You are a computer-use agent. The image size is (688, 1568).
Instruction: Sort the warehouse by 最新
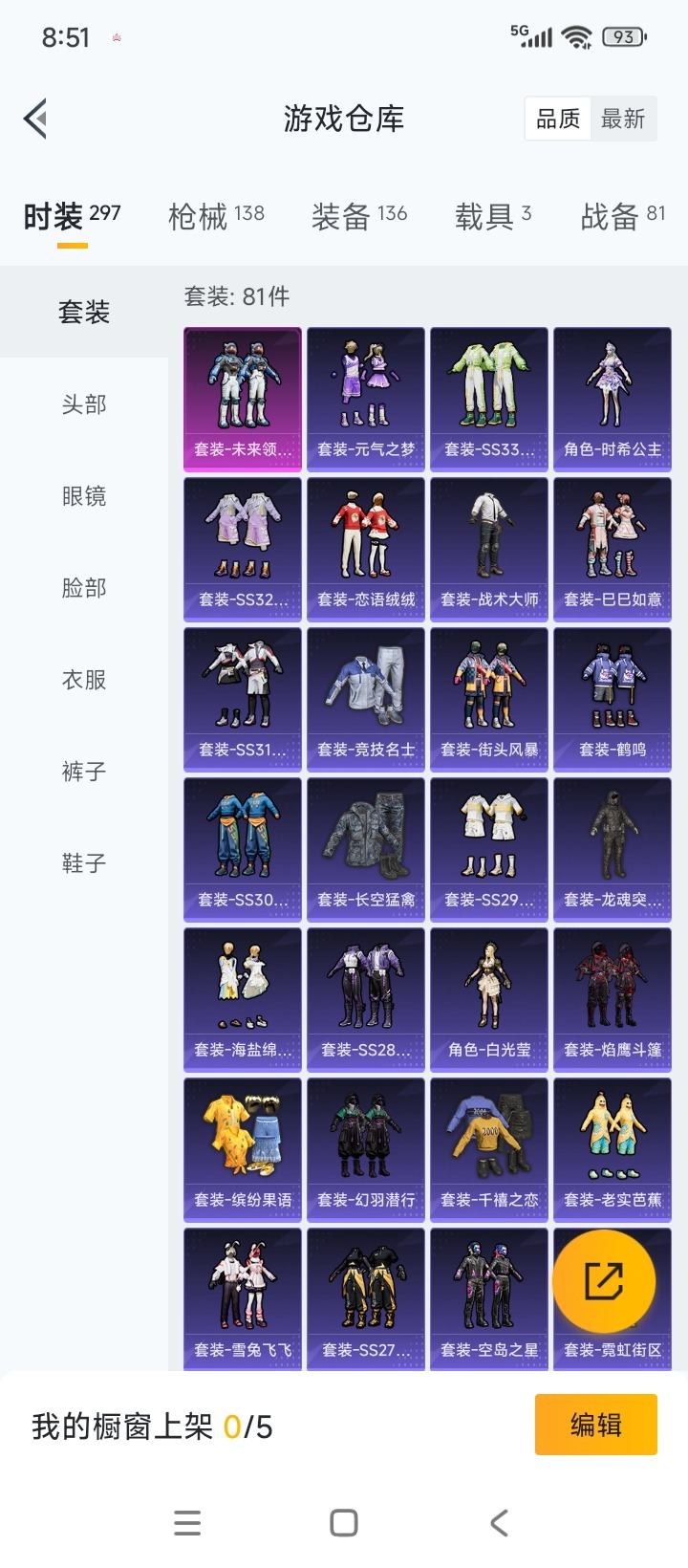(x=623, y=120)
